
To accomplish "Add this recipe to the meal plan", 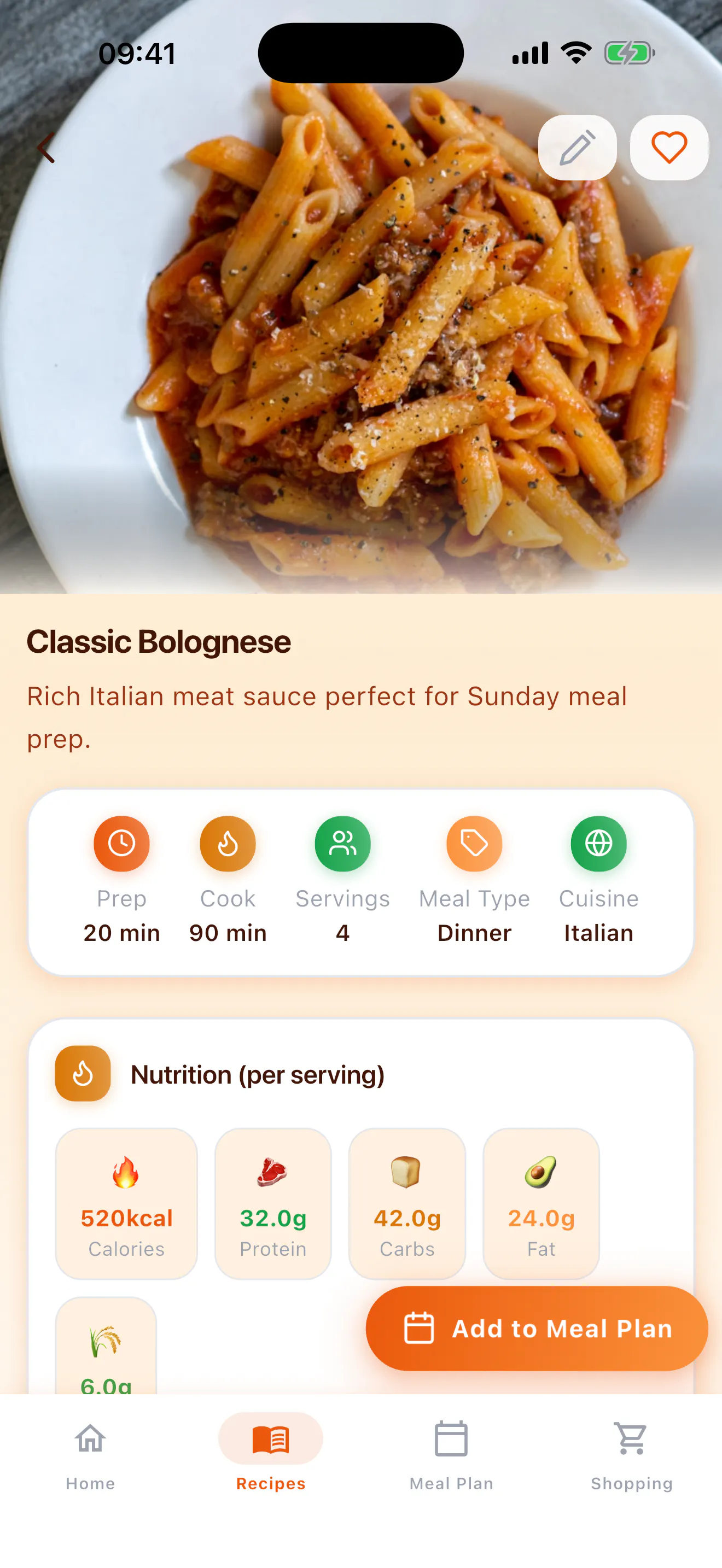I will pyautogui.click(x=537, y=1328).
